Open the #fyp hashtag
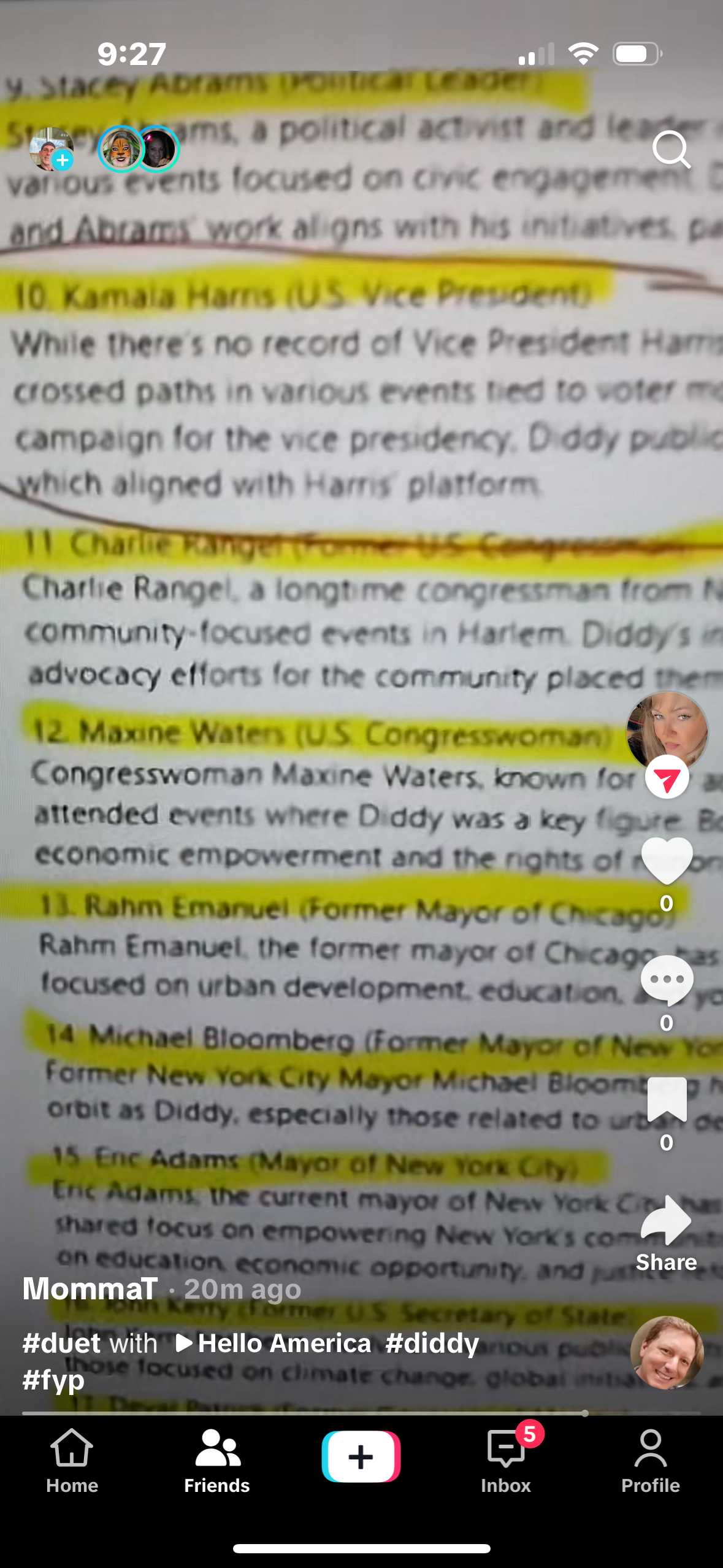 click(53, 1380)
